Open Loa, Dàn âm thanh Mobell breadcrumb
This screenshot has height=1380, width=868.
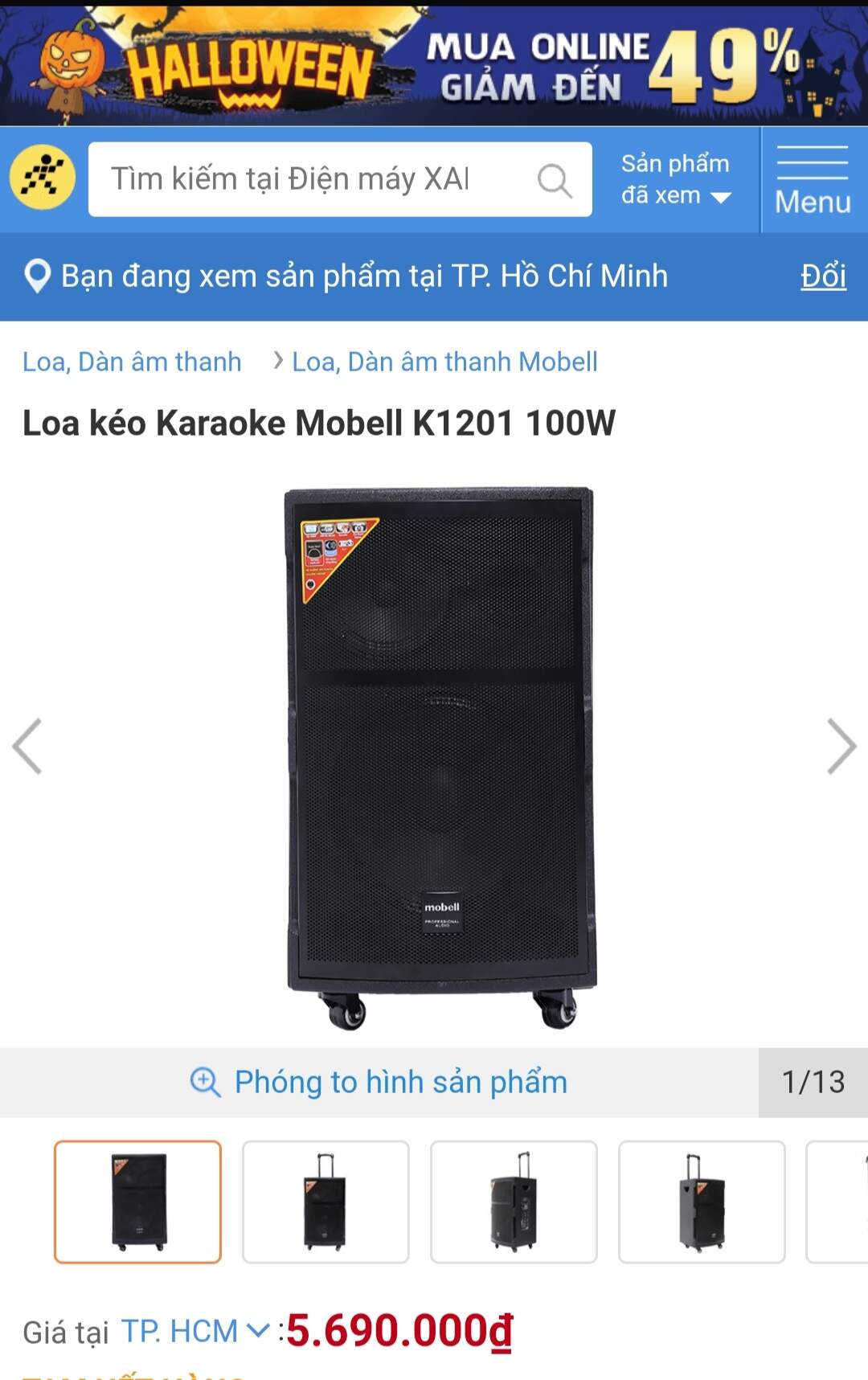coord(444,362)
